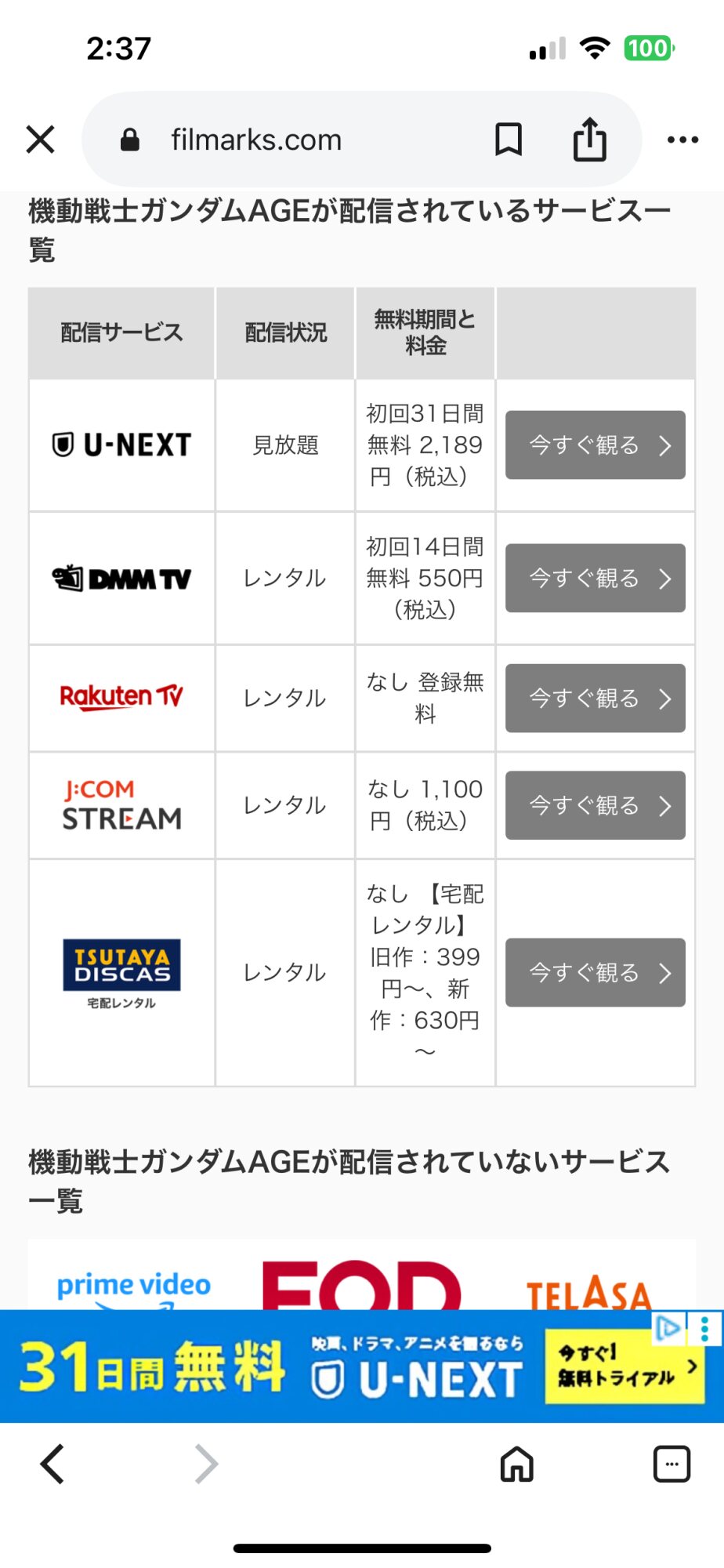Share this page via the share icon
Screen dimensions: 724x1568
click(589, 140)
